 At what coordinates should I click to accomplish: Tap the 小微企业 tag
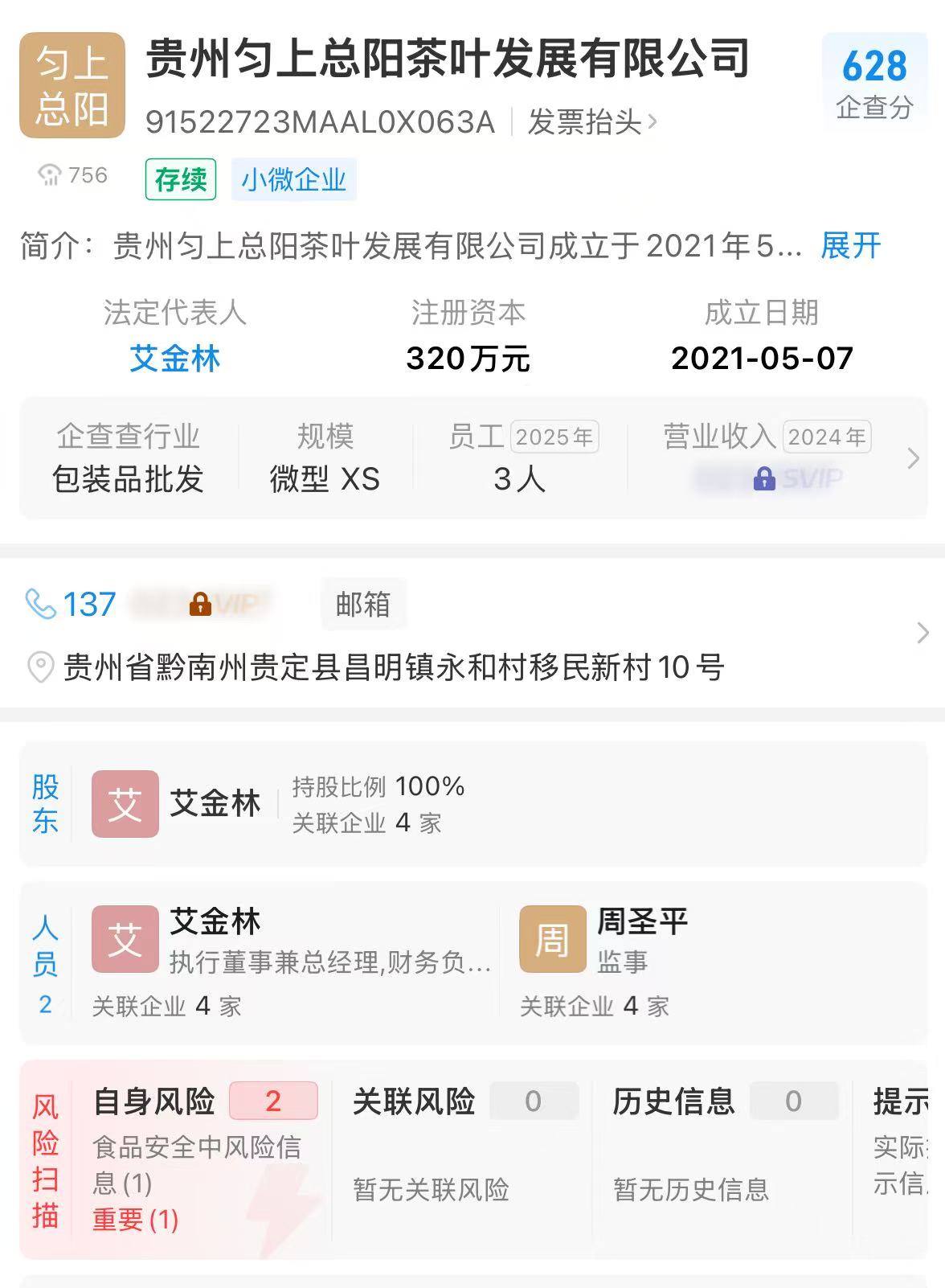pyautogui.click(x=293, y=179)
